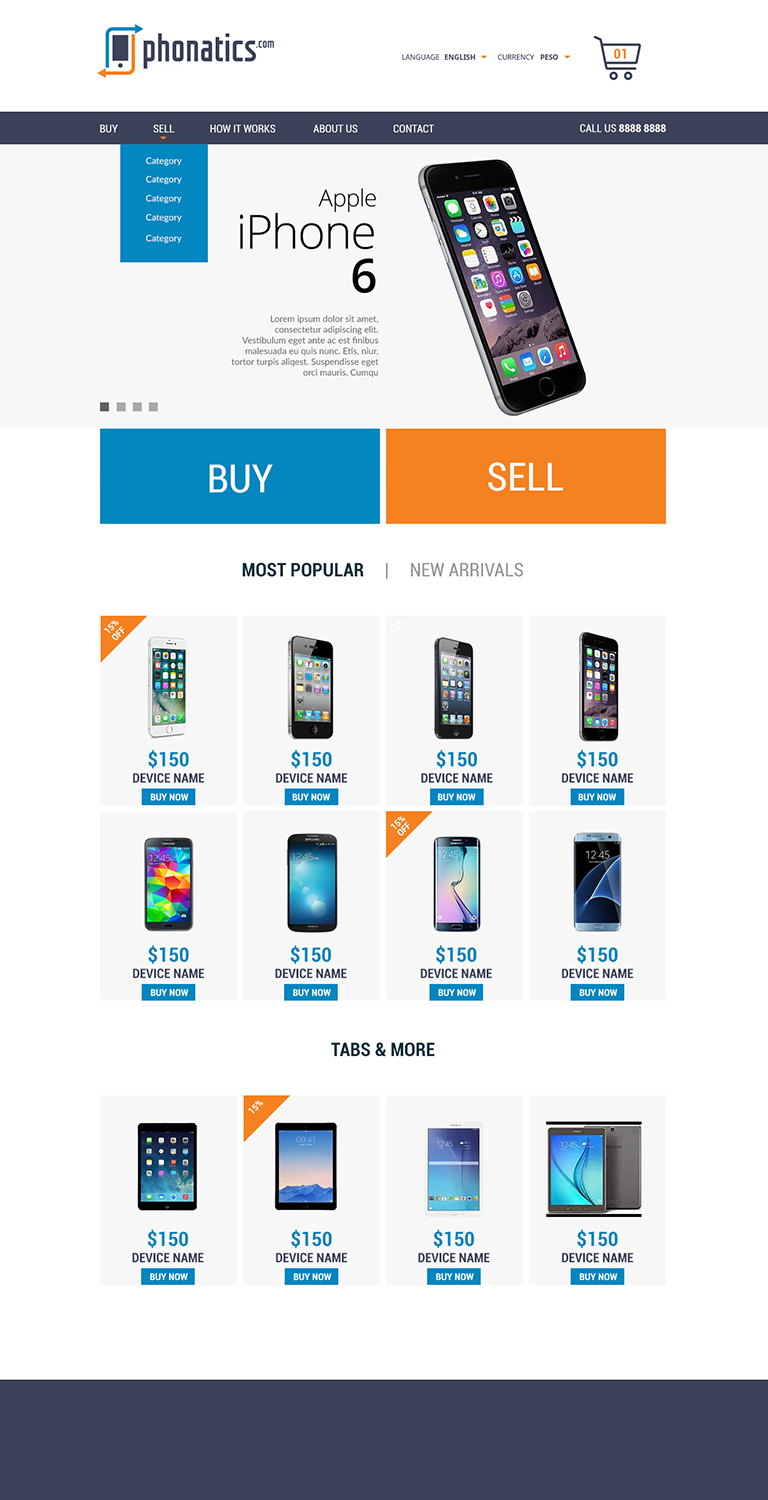Open the Contact page
Viewport: 768px width, 1500px height.
click(413, 128)
